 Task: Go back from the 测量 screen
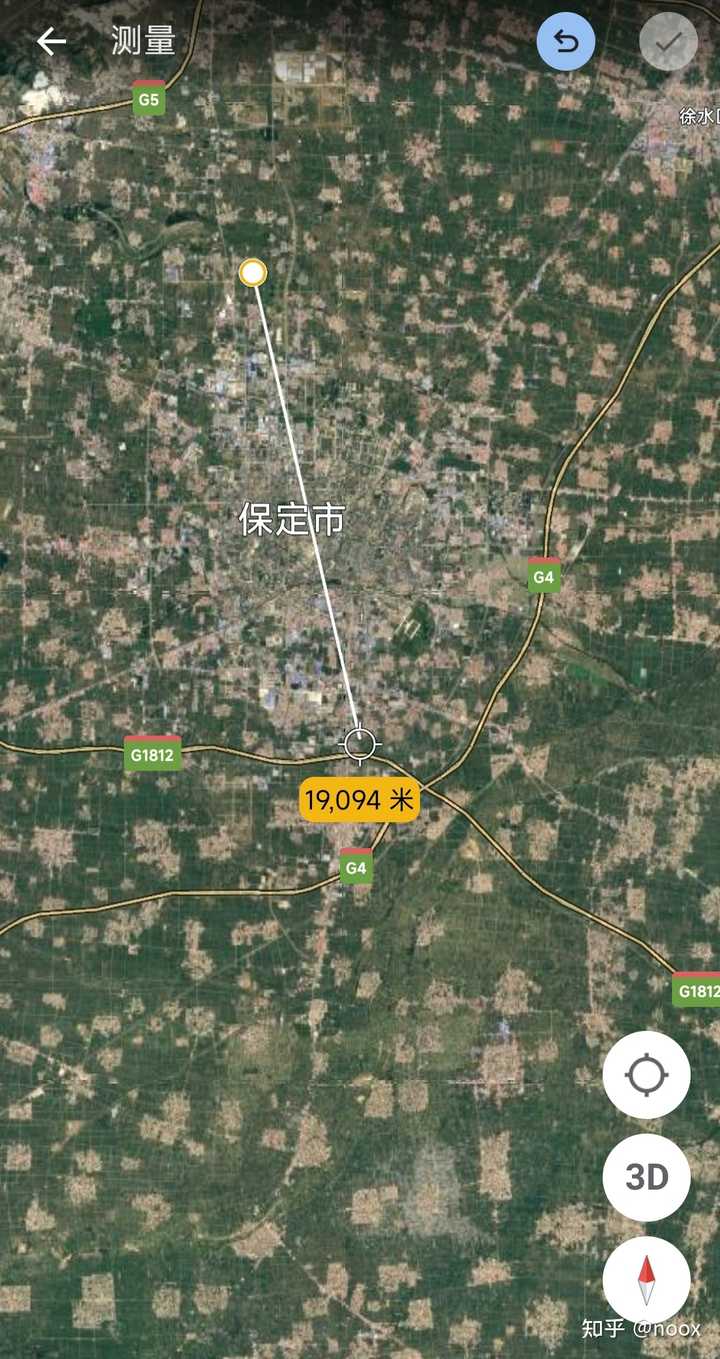pyautogui.click(x=51, y=42)
